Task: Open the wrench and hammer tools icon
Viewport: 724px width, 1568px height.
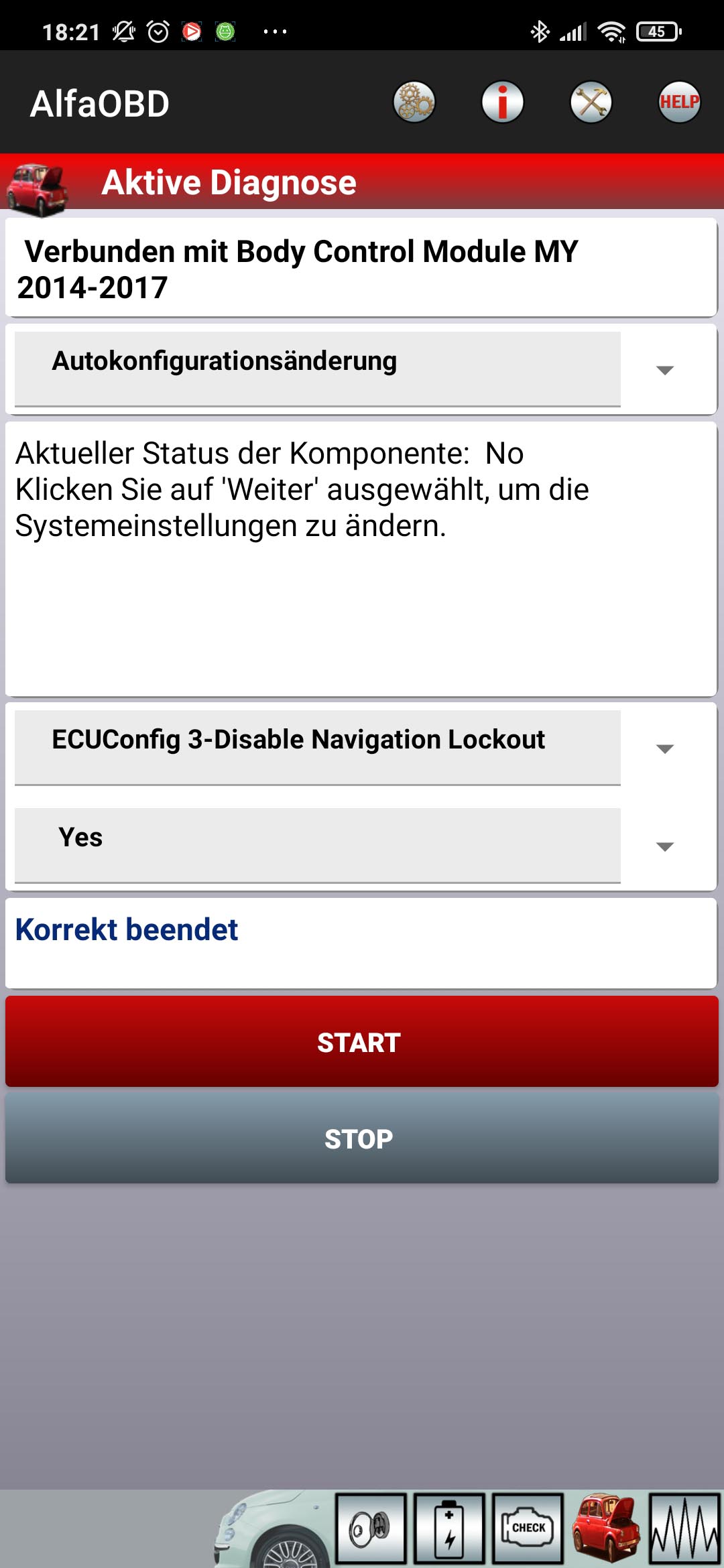Action: [591, 103]
